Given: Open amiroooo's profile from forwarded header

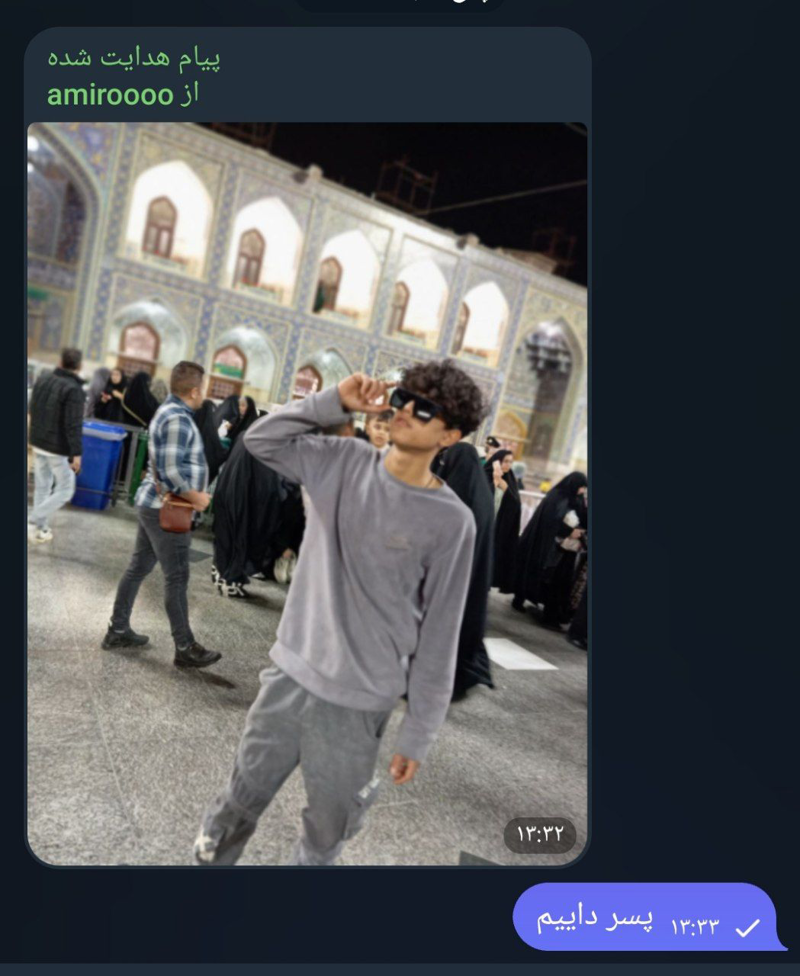Looking at the screenshot, I should point(110,96).
